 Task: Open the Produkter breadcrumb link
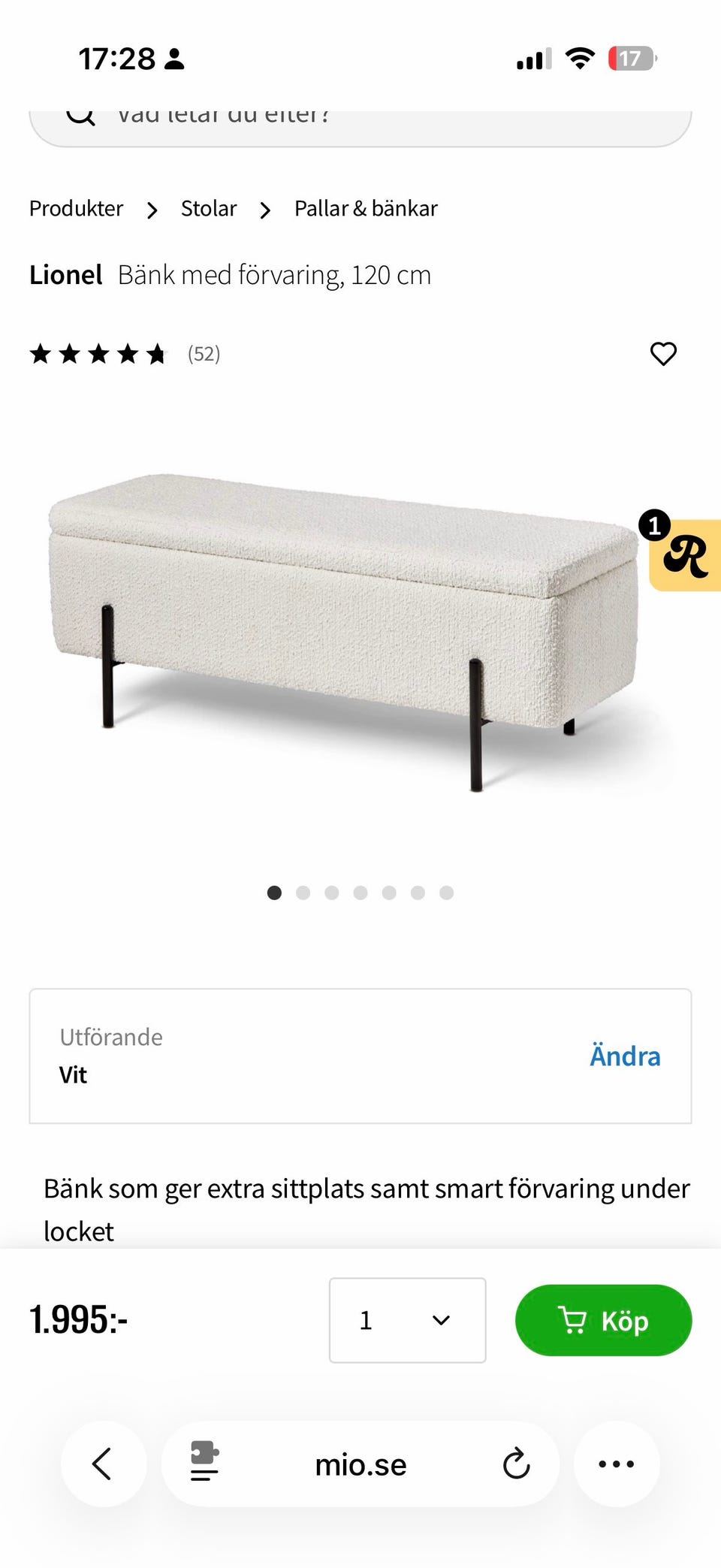tap(76, 208)
